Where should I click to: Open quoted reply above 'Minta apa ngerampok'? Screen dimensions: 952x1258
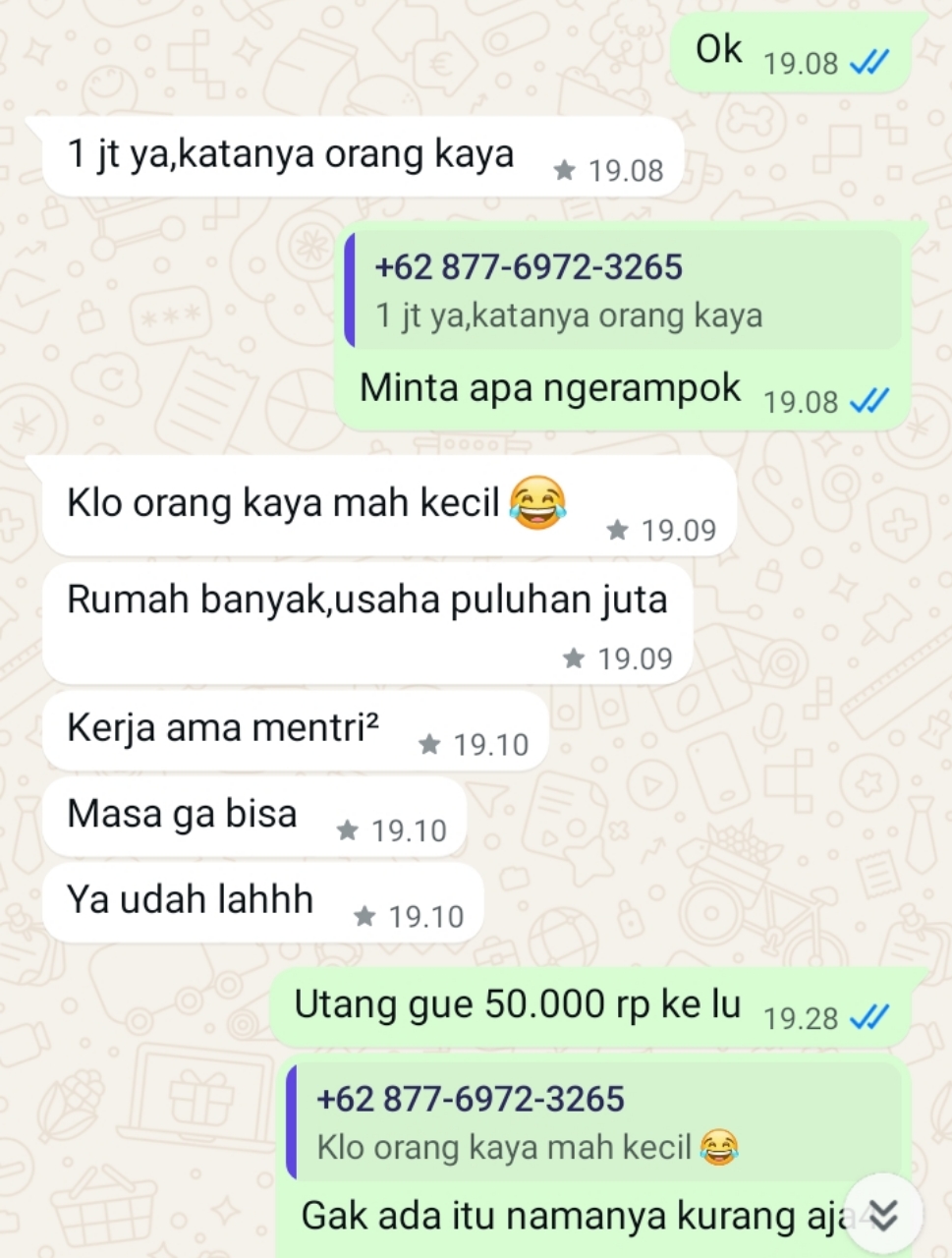click(x=625, y=291)
